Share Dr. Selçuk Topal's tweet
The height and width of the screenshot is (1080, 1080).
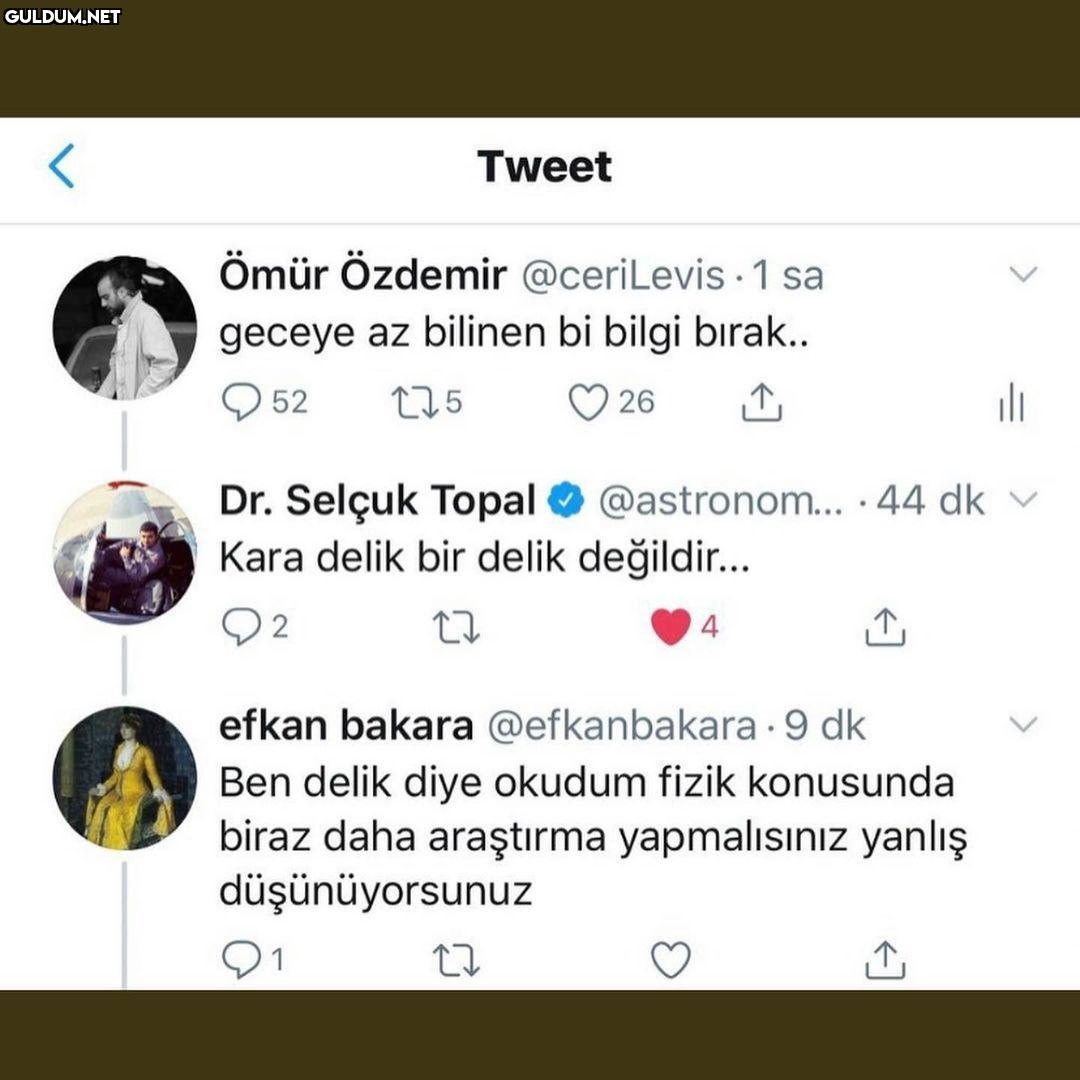[x=884, y=627]
